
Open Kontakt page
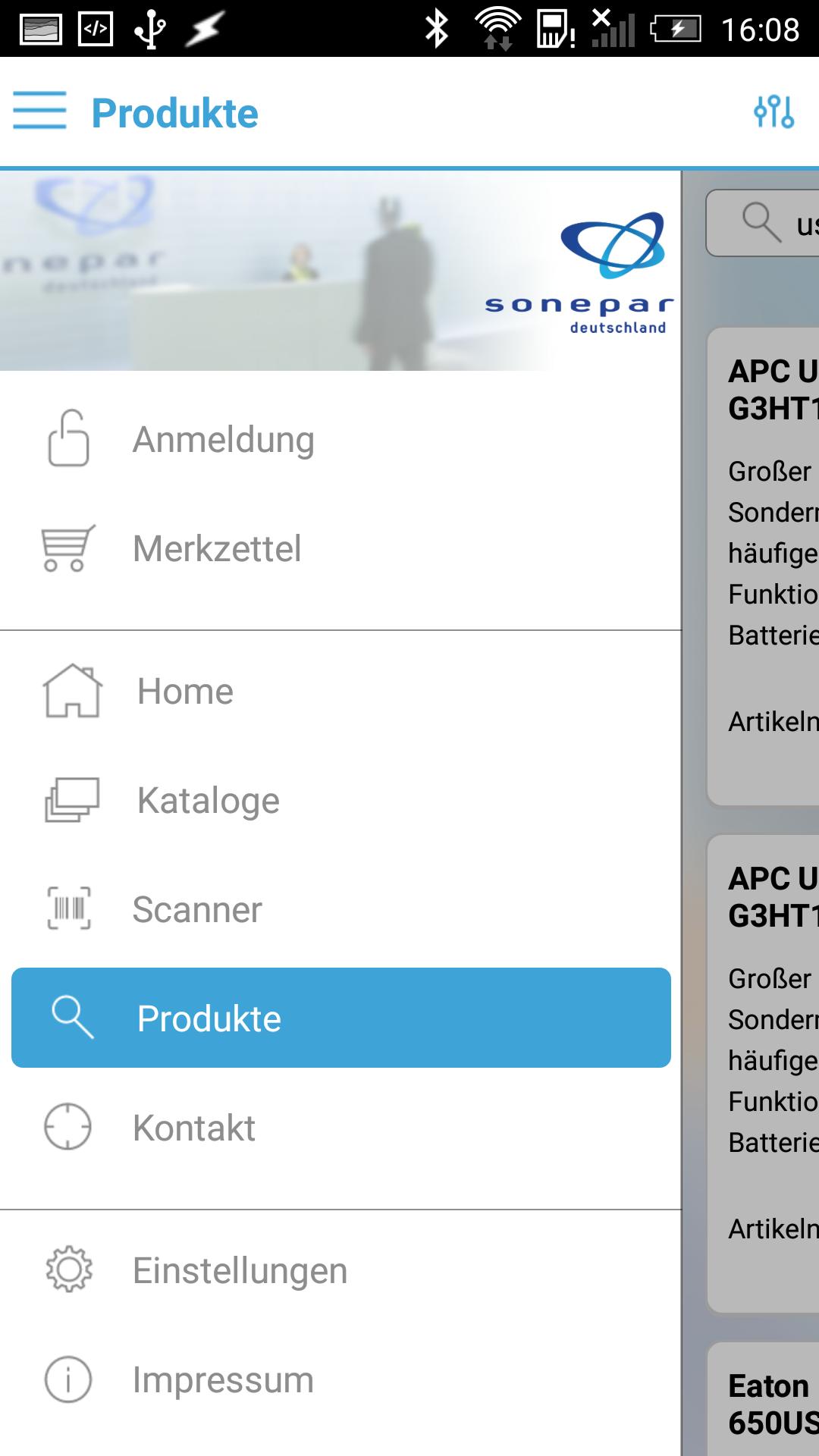194,1128
